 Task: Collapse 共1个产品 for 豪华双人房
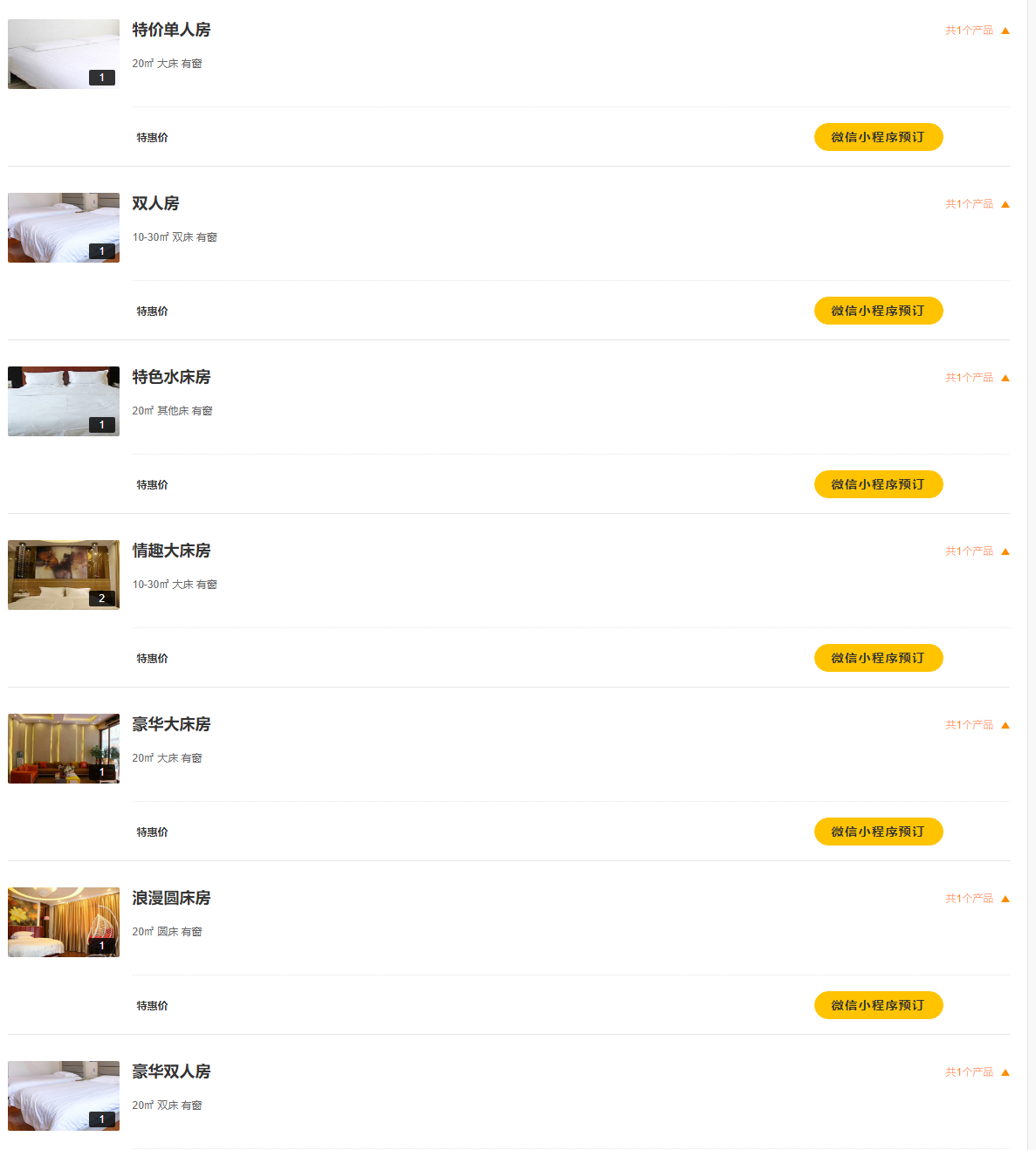click(977, 1072)
